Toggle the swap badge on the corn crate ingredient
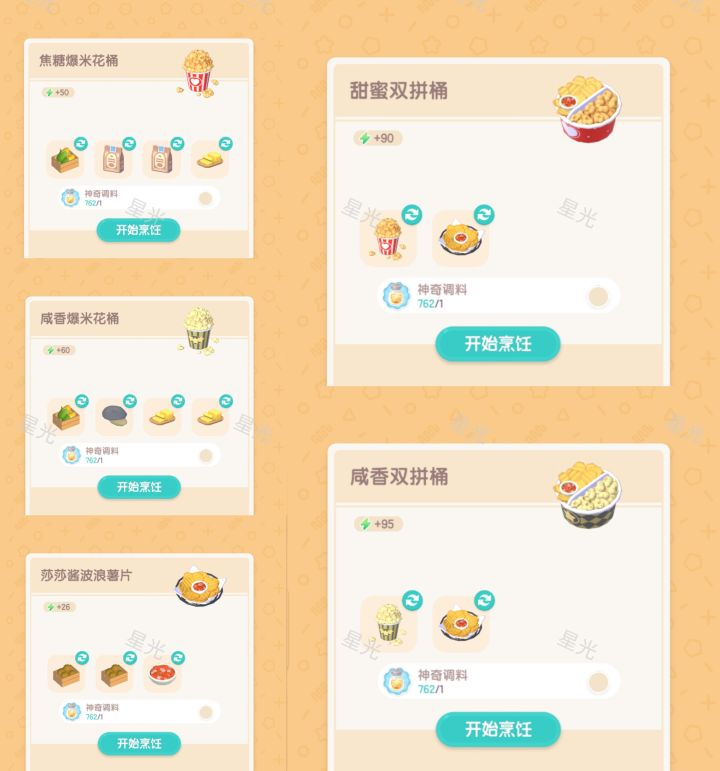Viewport: 720px width, 771px height. coord(82,143)
